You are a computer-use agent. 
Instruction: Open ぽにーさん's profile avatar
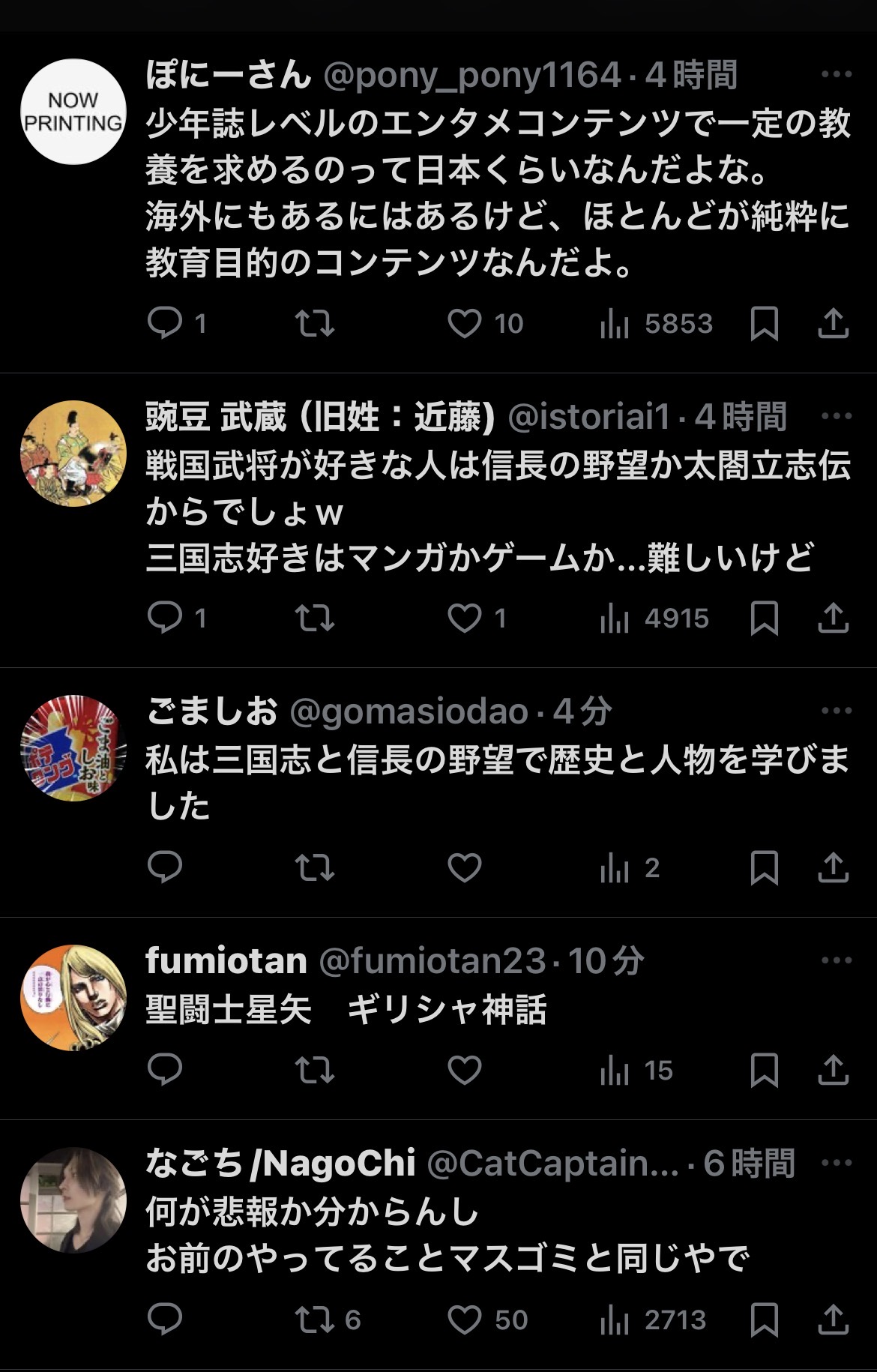[x=73, y=112]
